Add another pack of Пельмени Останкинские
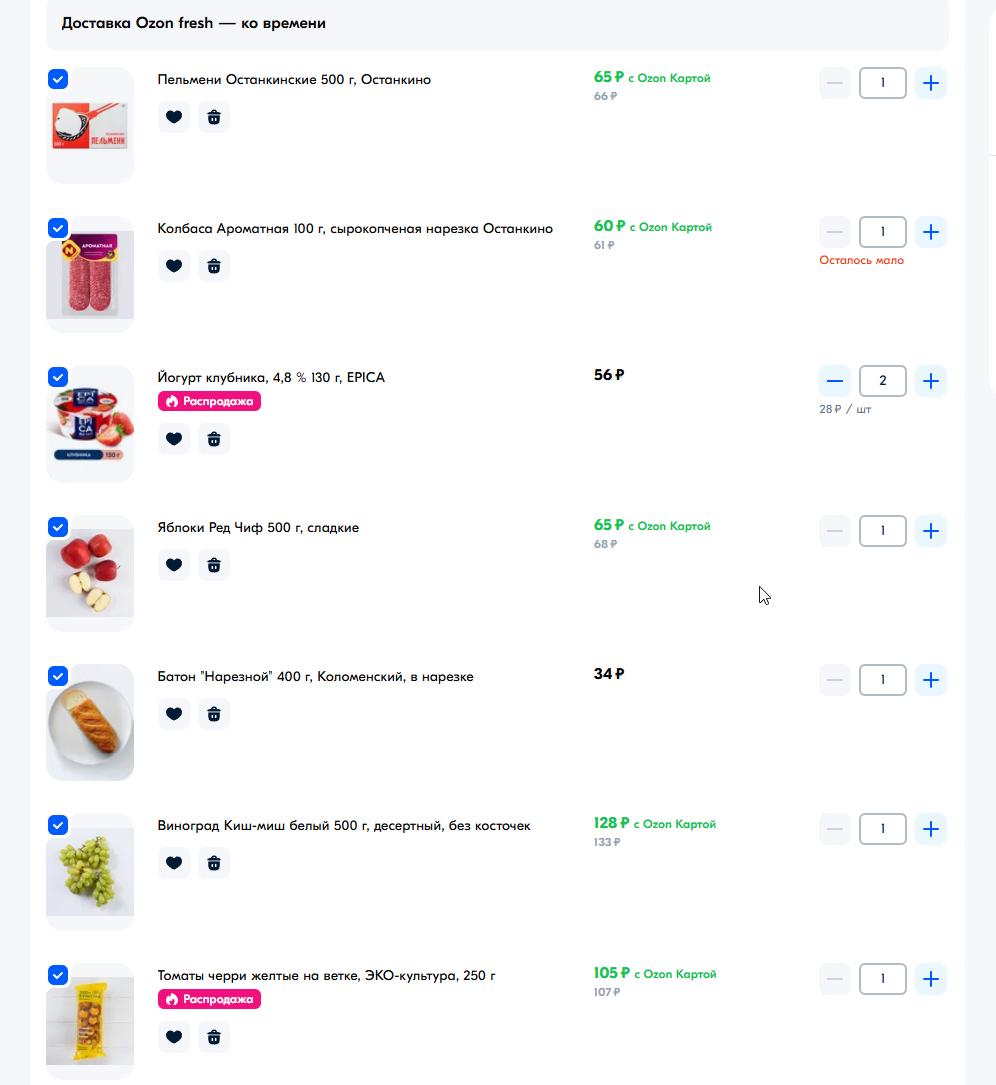This screenshot has height=1085, width=996. pos(931,83)
